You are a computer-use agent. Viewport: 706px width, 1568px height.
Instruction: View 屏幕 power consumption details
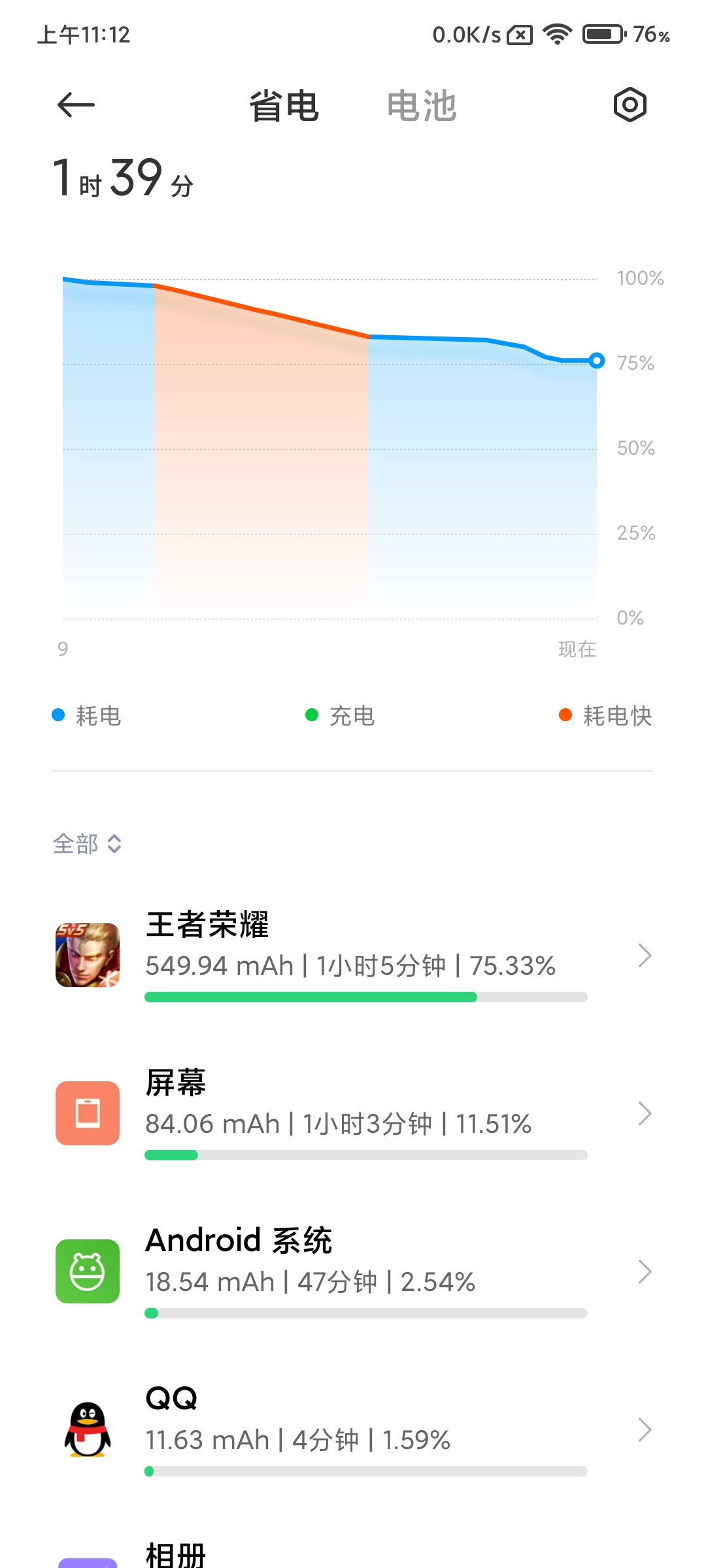353,1113
